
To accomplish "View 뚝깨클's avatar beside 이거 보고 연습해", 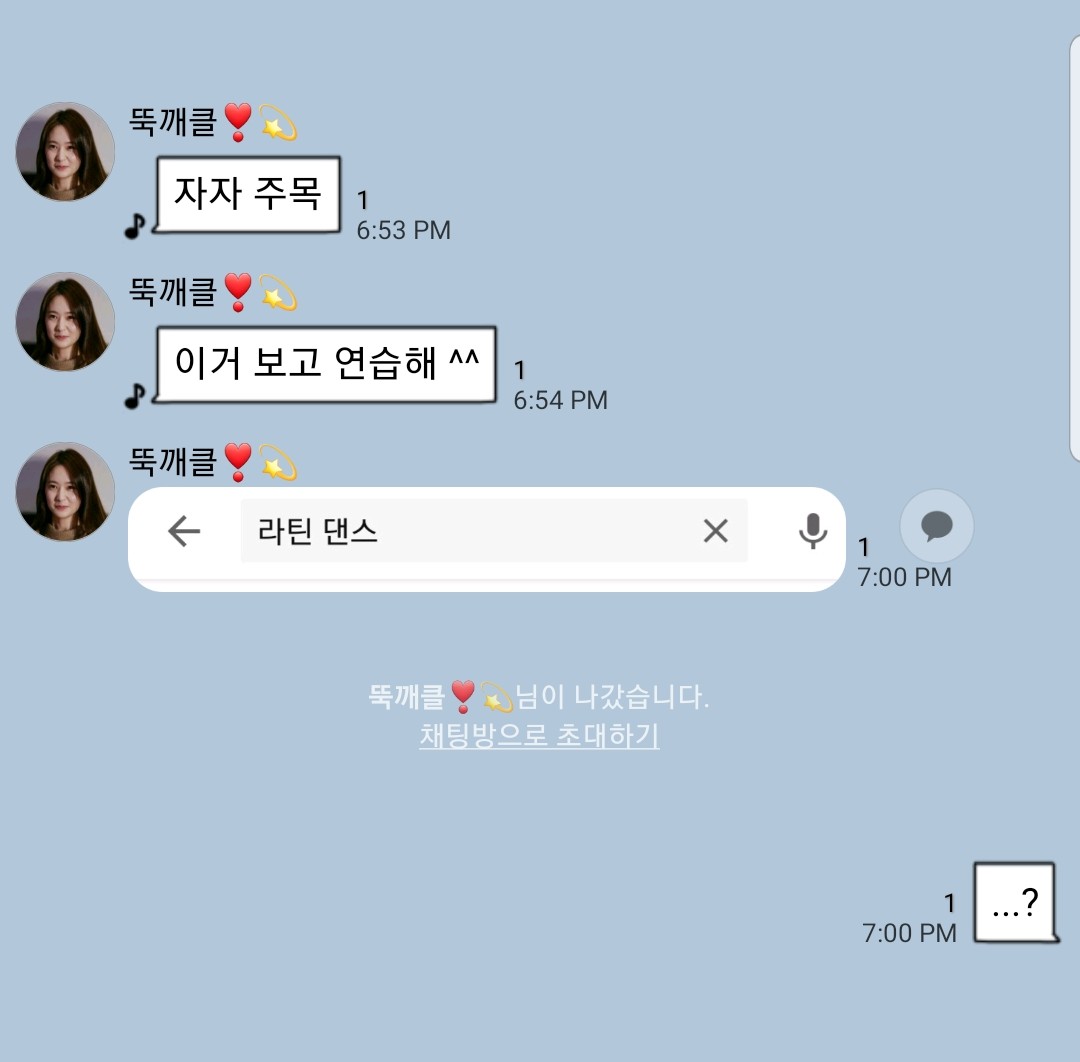I will [x=65, y=322].
